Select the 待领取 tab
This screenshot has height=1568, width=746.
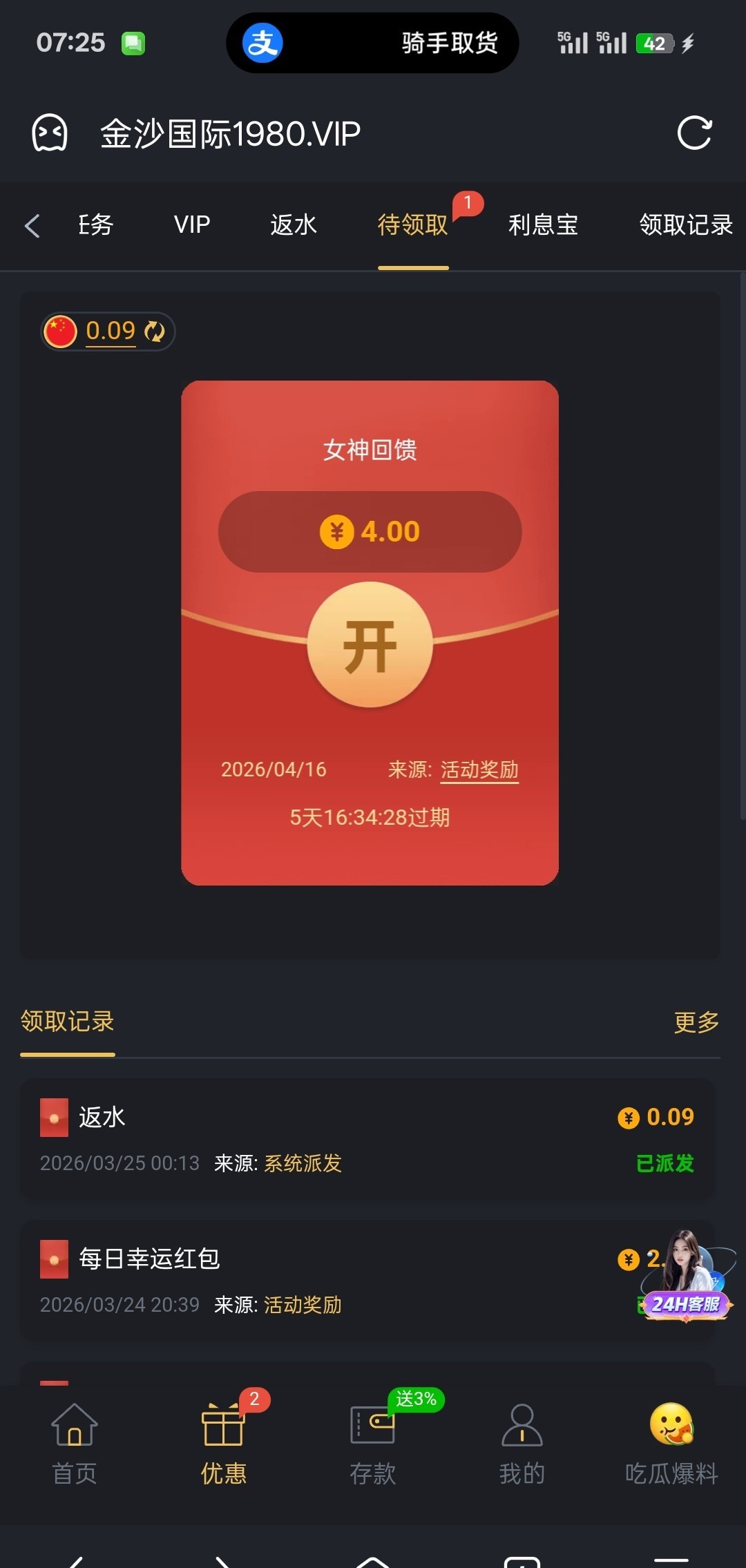[x=412, y=225]
